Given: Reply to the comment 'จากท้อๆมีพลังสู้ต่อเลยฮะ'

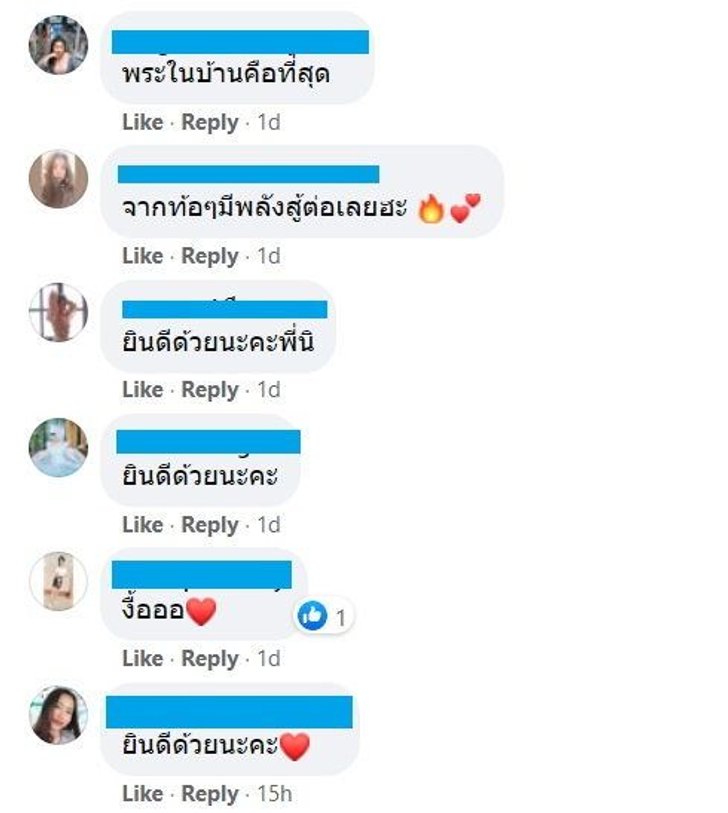Looking at the screenshot, I should pos(210,257).
